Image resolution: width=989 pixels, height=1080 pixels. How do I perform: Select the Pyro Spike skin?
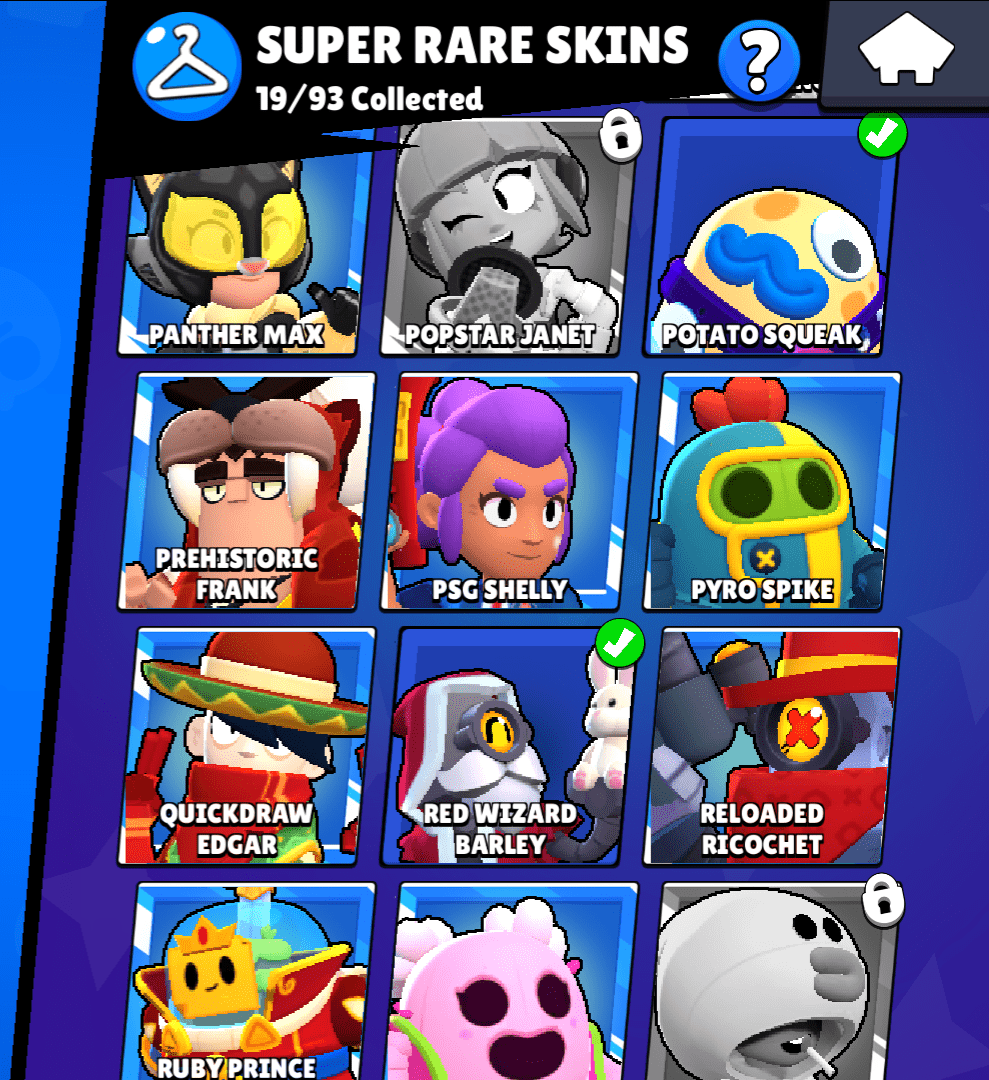[x=772, y=492]
